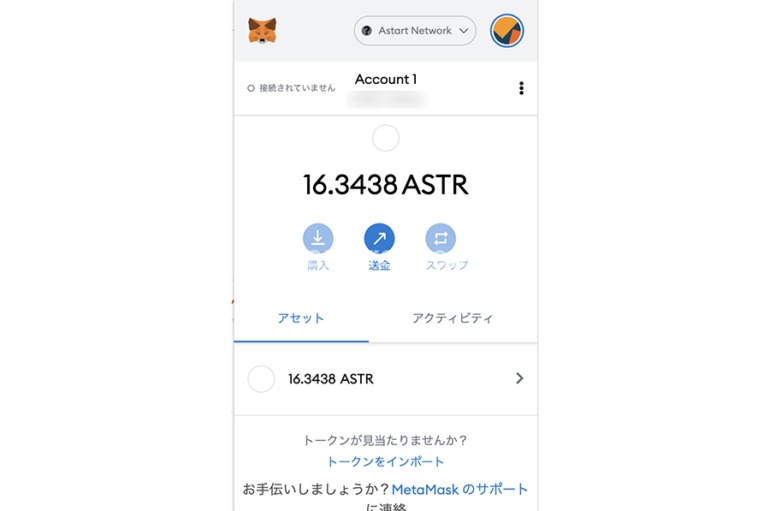Open the MetaMask のサポート link

click(x=460, y=490)
